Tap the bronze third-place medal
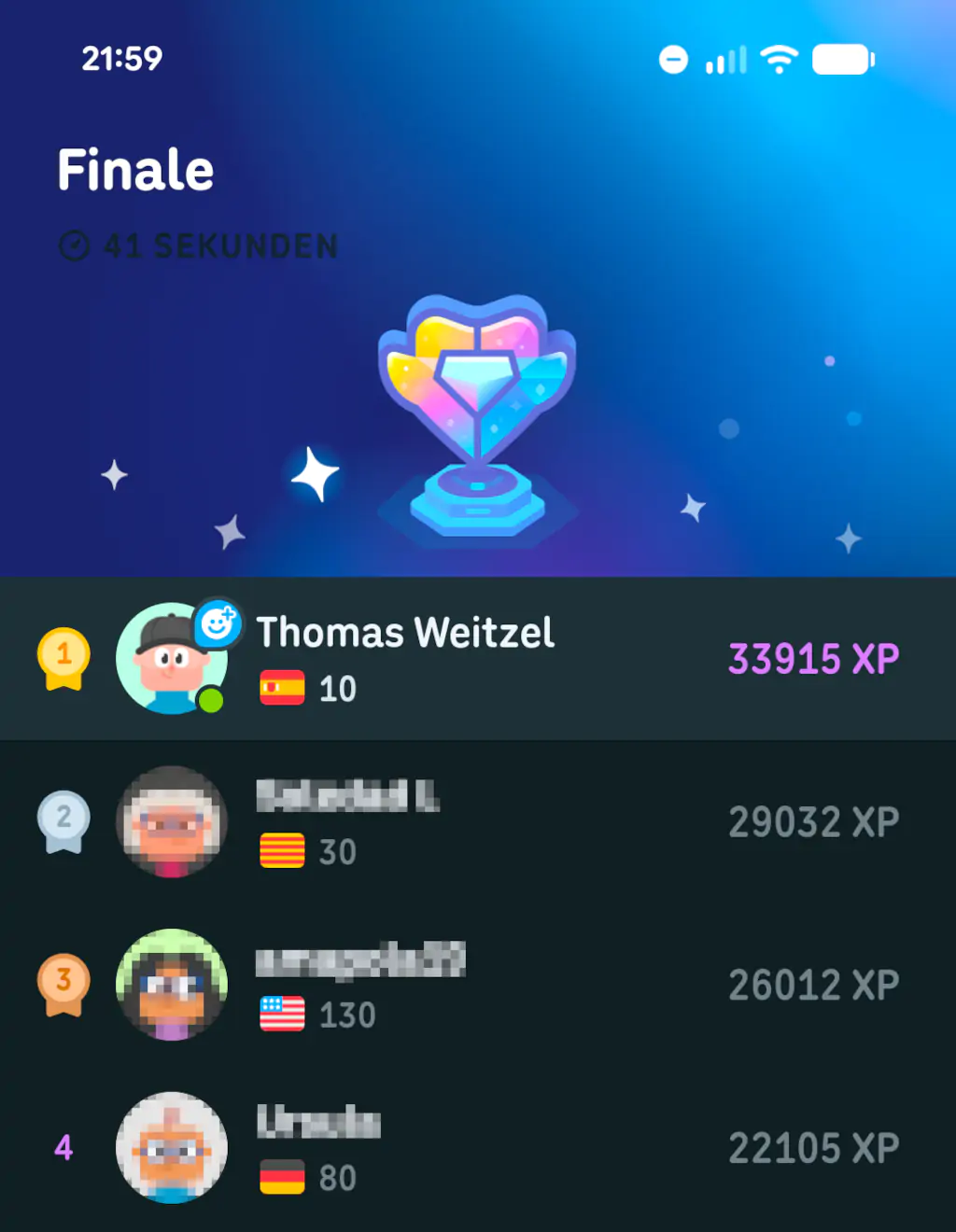This screenshot has height=1232, width=956. (63, 983)
